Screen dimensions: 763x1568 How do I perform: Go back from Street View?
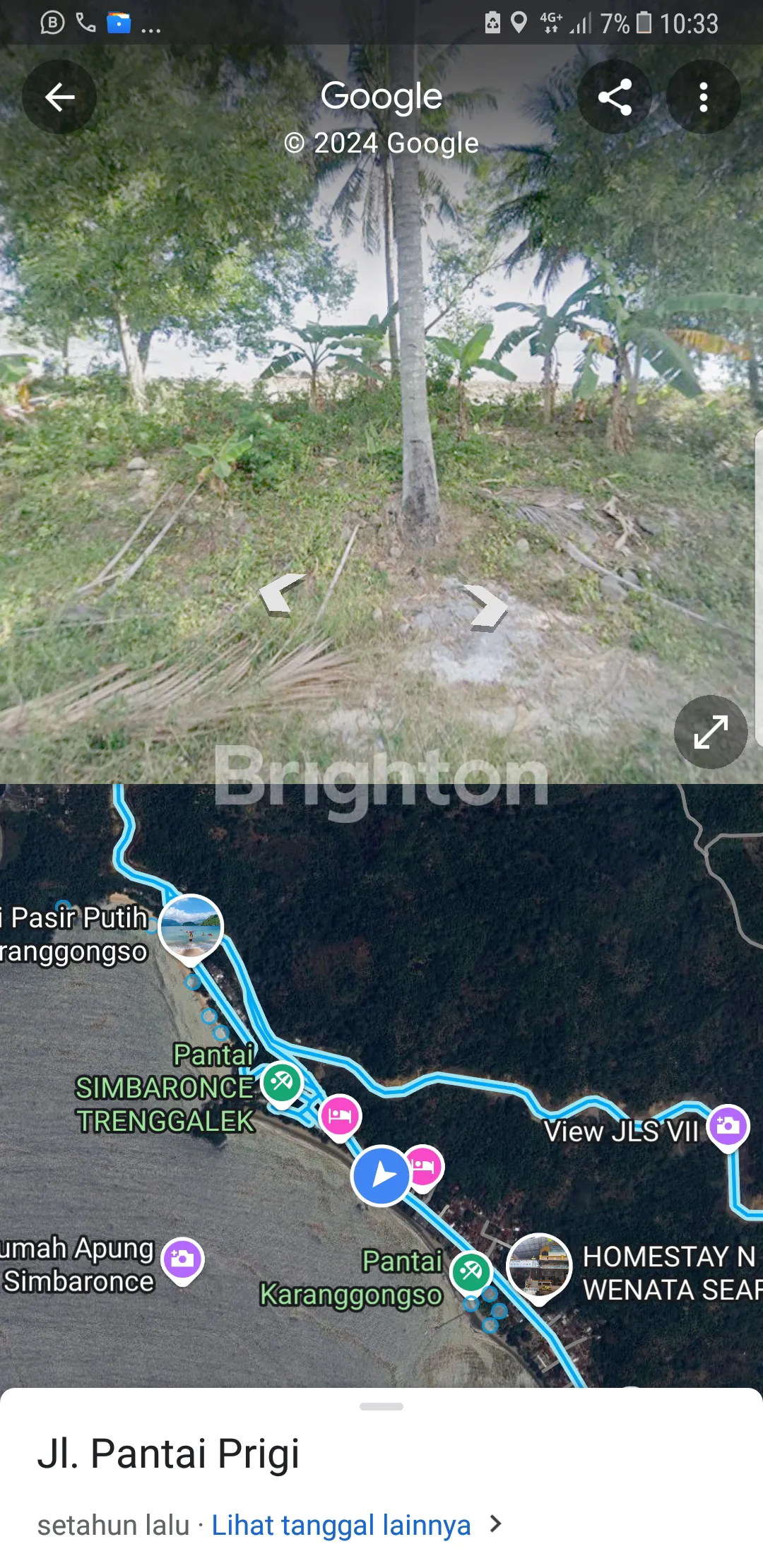(x=59, y=97)
